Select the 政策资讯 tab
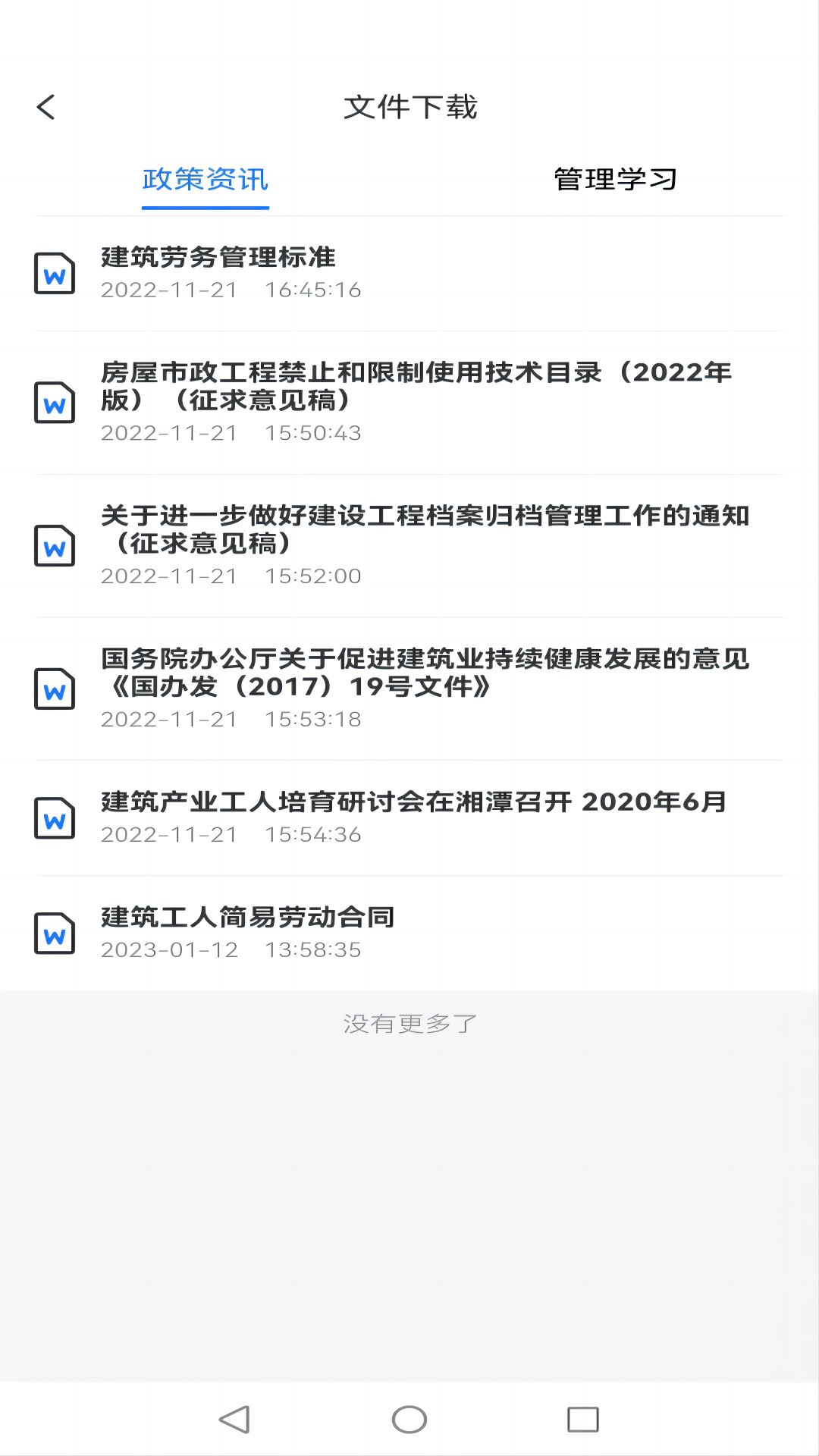The width and height of the screenshot is (819, 1456). pos(205,180)
